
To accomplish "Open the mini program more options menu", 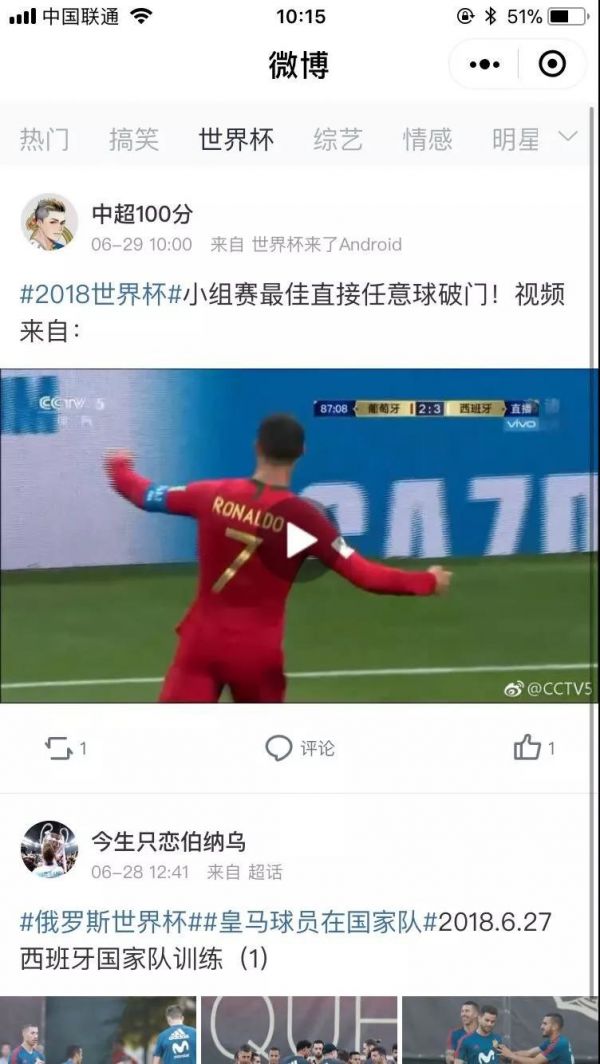I will pyautogui.click(x=484, y=65).
